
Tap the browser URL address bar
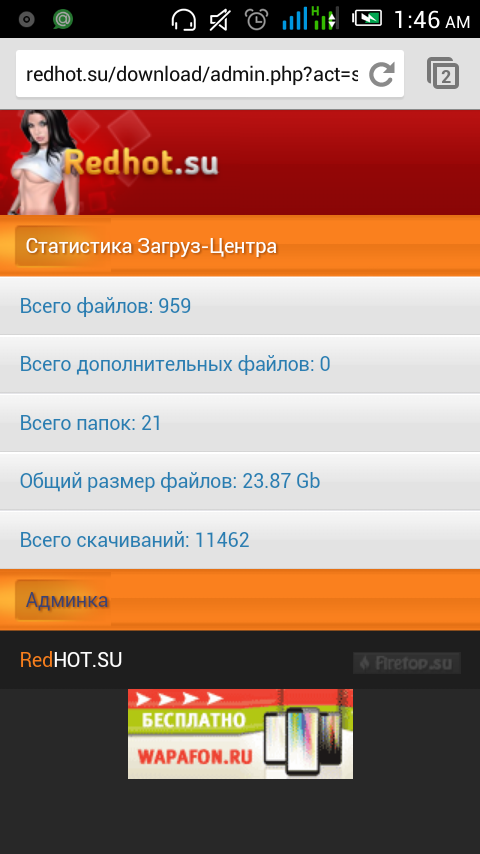click(192, 74)
